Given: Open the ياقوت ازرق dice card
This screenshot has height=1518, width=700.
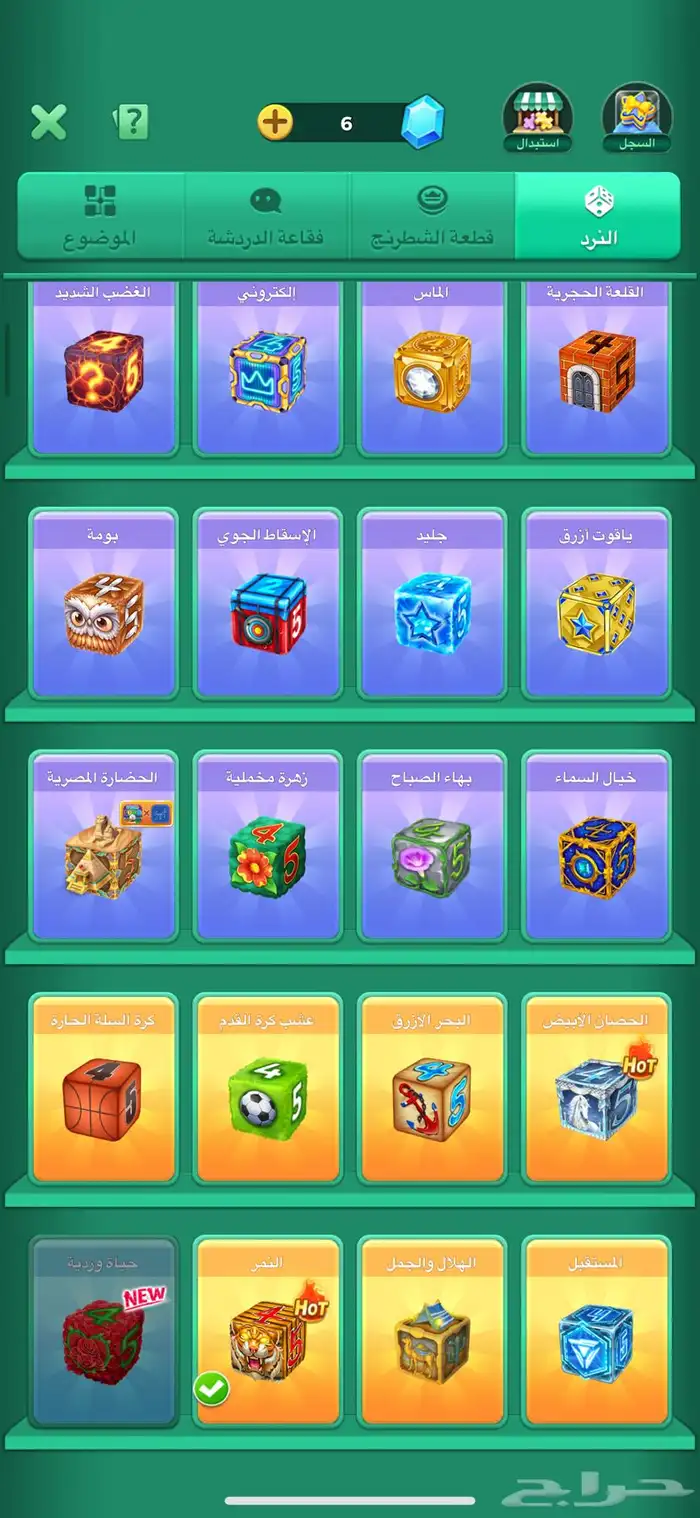Looking at the screenshot, I should click(x=596, y=610).
